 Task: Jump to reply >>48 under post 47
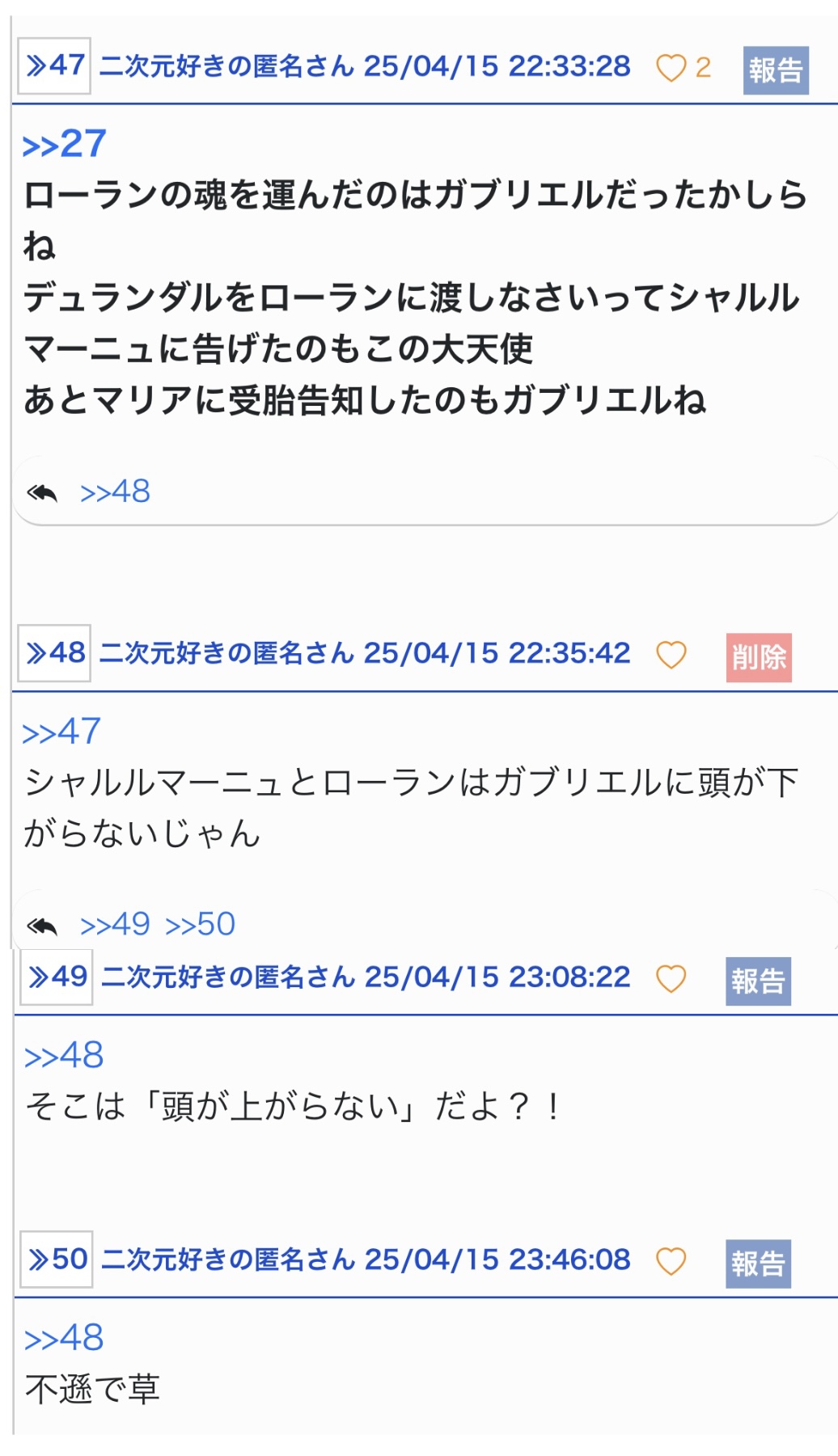pos(115,492)
